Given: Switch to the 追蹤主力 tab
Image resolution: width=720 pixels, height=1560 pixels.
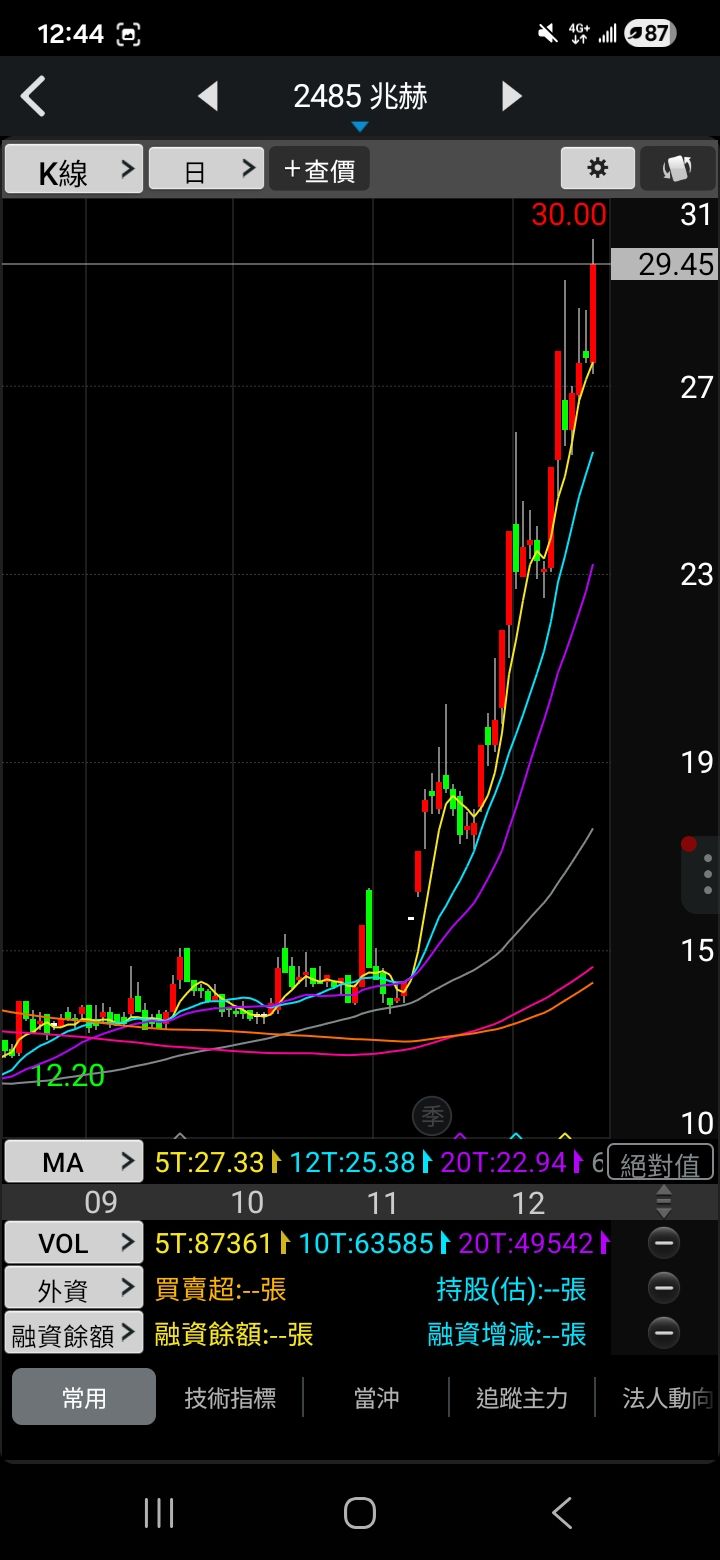Looking at the screenshot, I should click(522, 1397).
